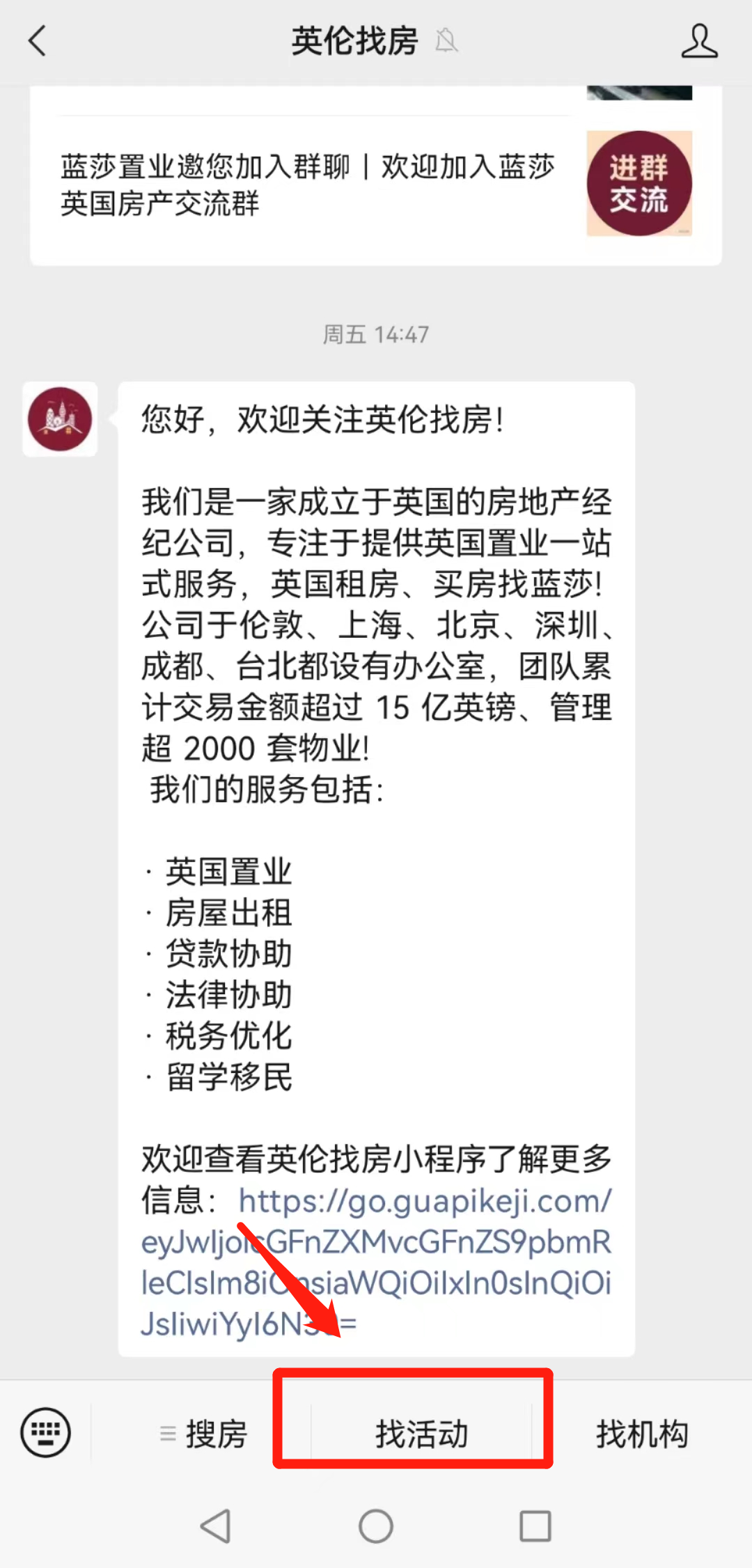Open the account profile icon

pos(699,41)
